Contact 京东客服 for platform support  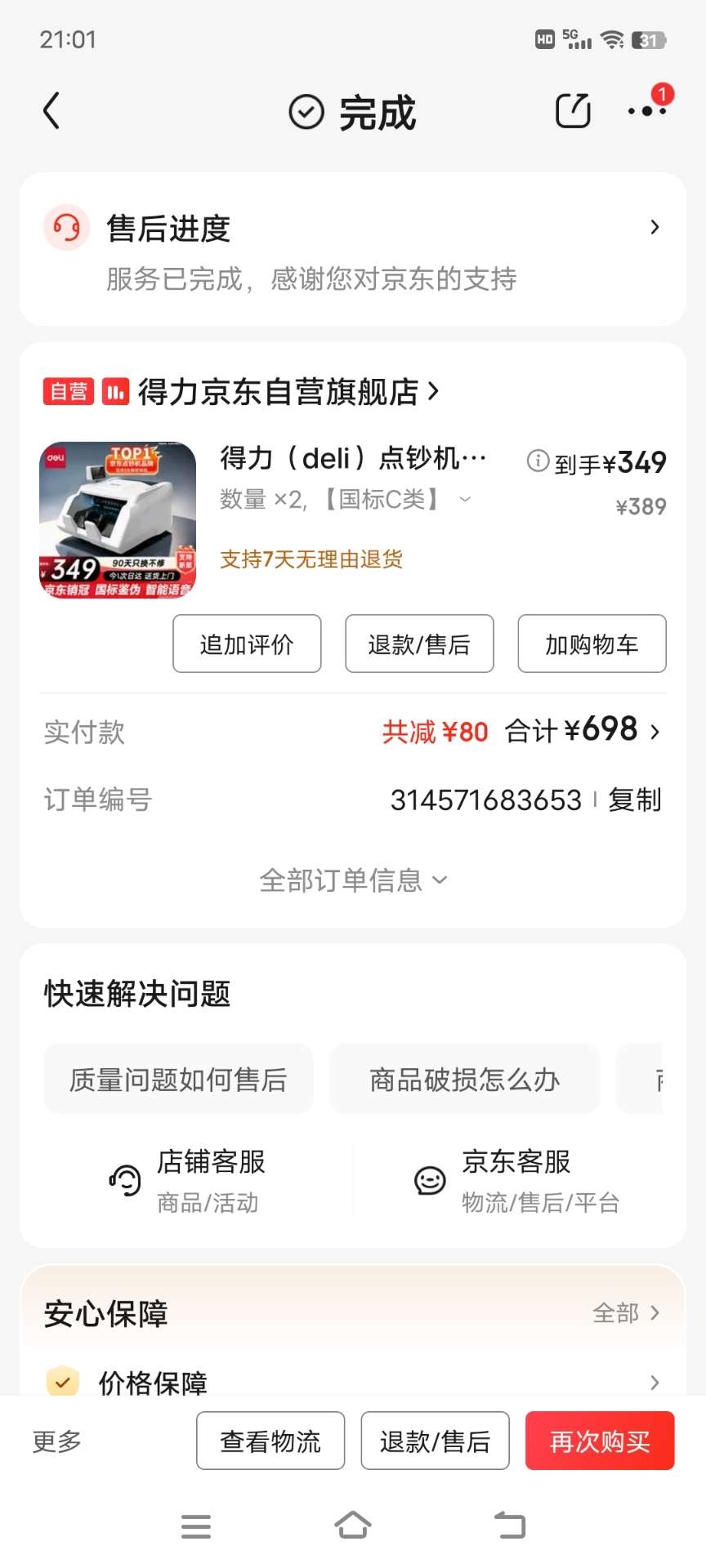tap(516, 1181)
